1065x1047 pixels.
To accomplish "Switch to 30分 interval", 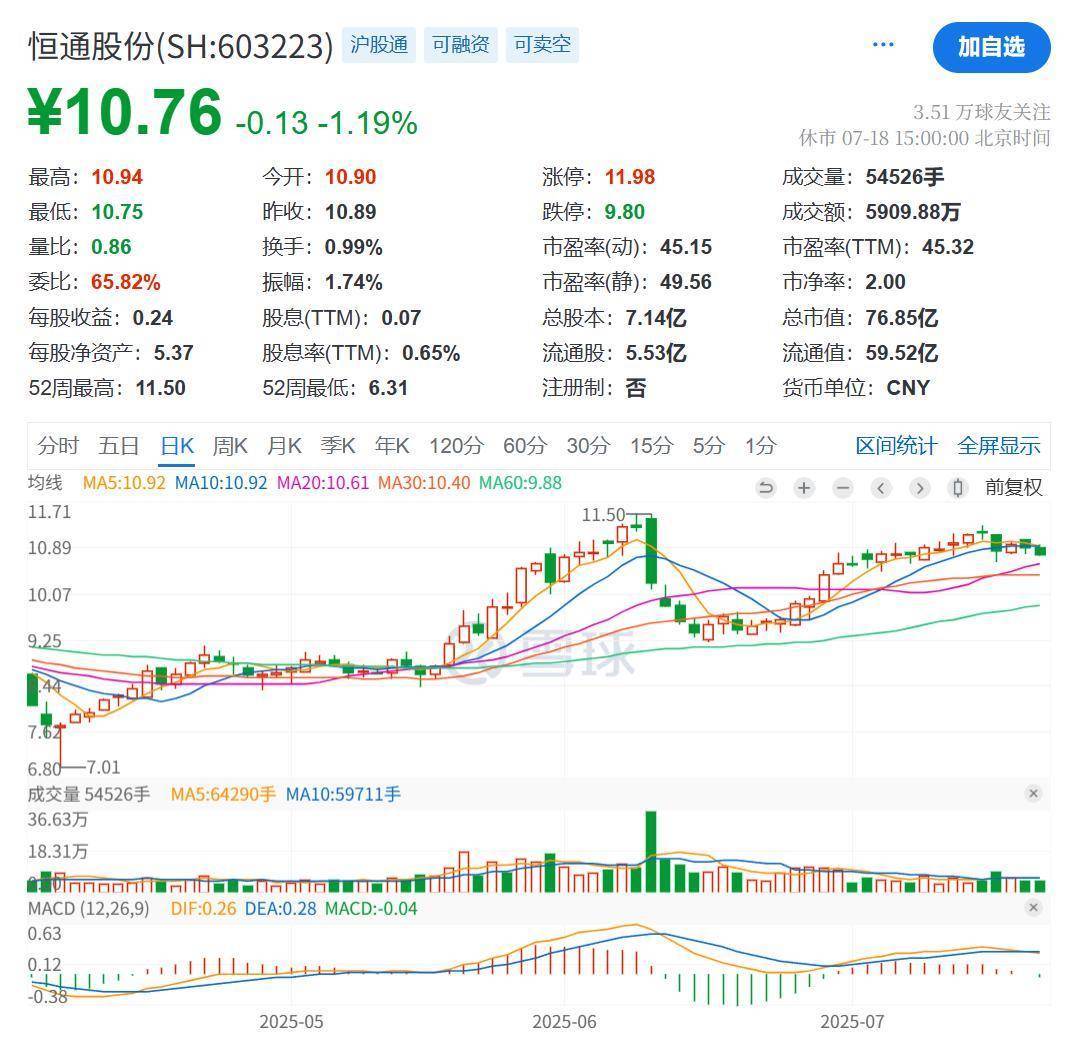I will pos(588,446).
